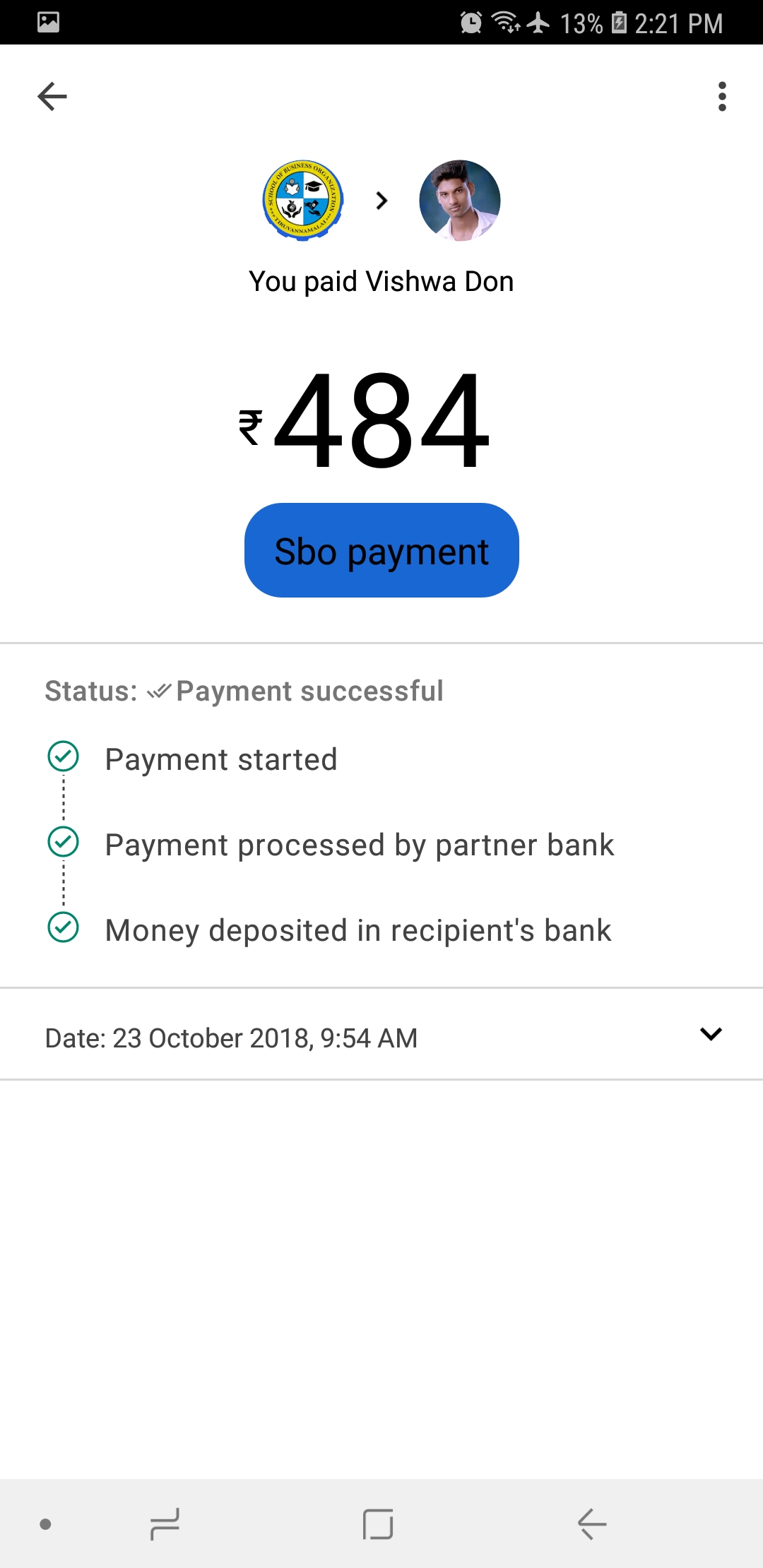Open recent apps from navigation bar

[165, 1524]
